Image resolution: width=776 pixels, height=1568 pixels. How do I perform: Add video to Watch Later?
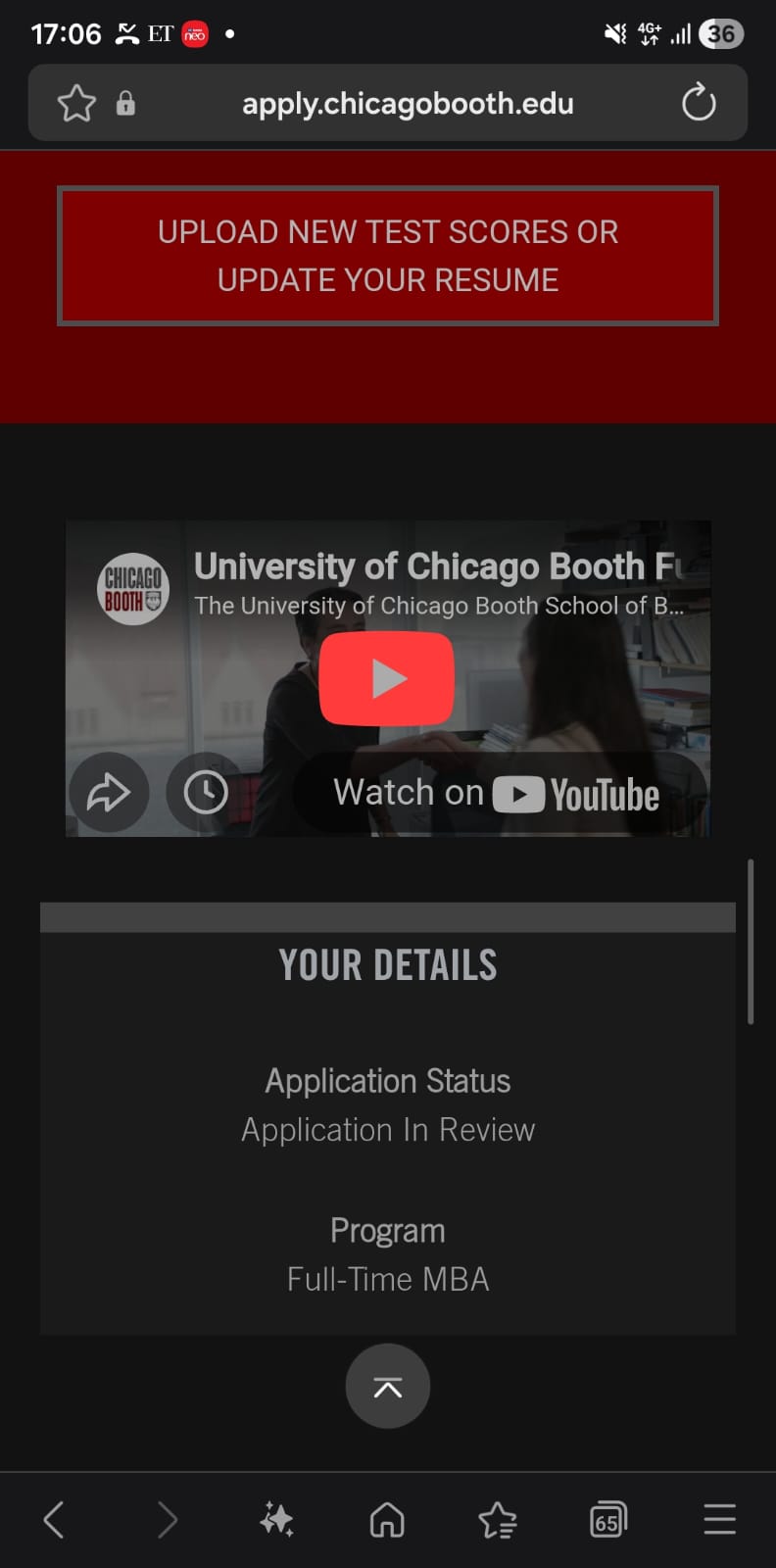pyautogui.click(x=206, y=792)
